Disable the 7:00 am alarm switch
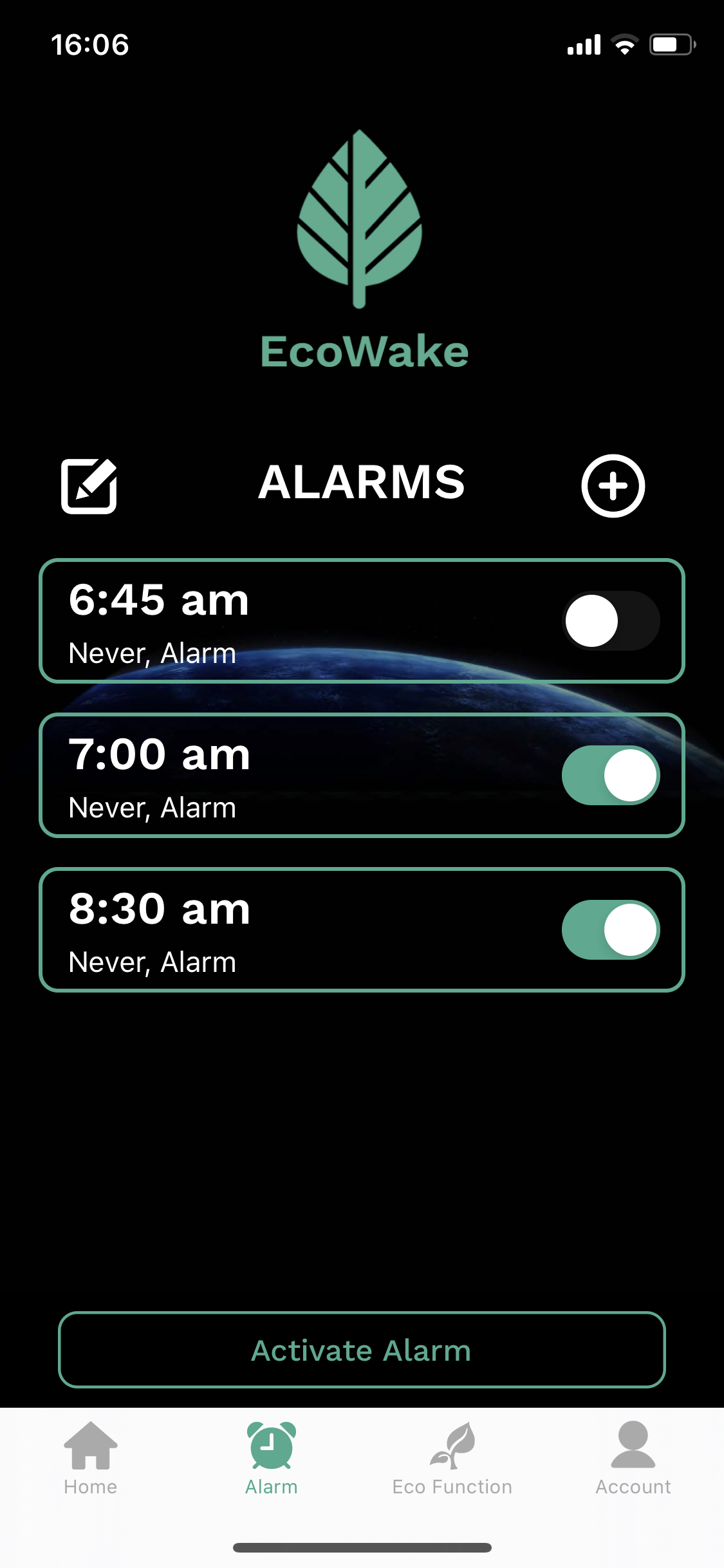This screenshot has height=1568, width=724. (611, 775)
